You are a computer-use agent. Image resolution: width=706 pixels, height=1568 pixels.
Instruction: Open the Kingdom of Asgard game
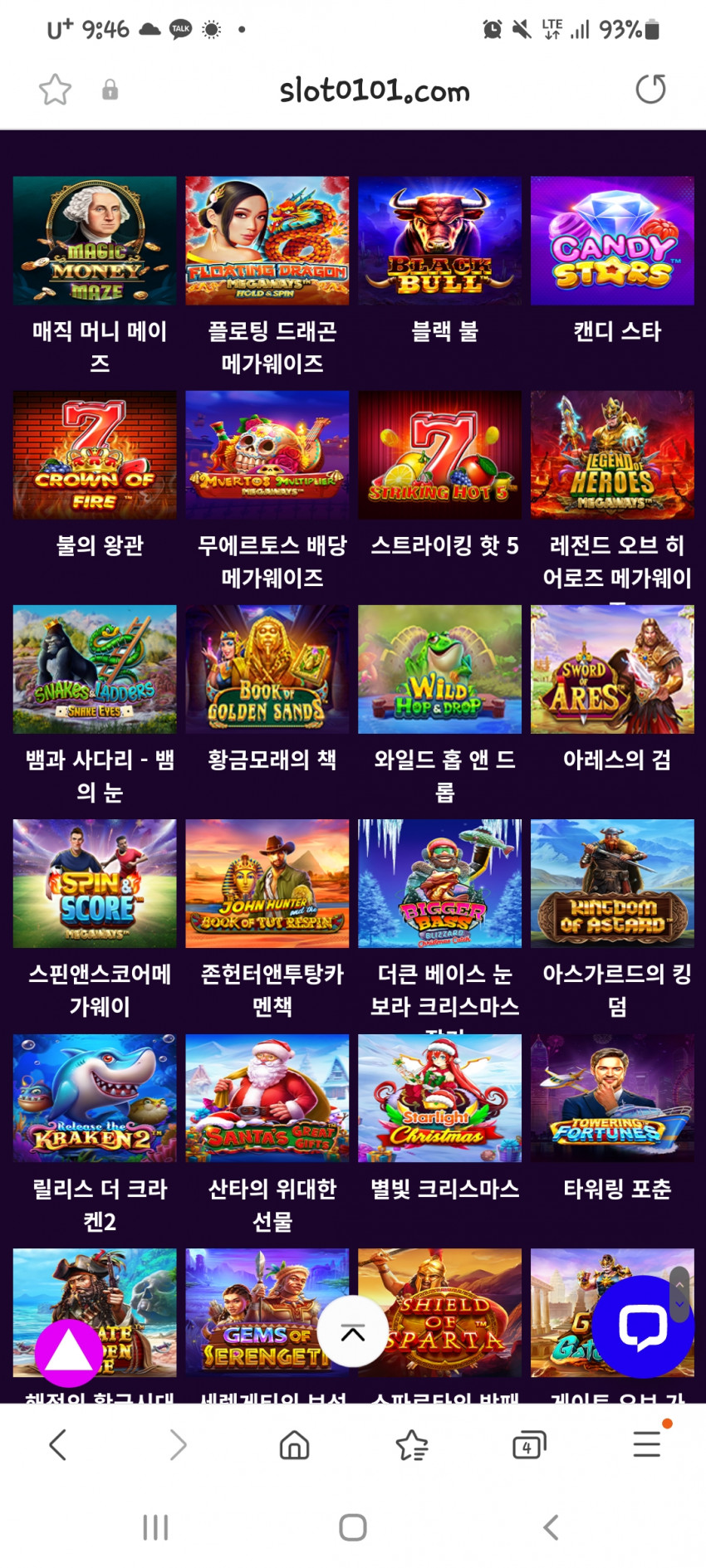[612, 883]
